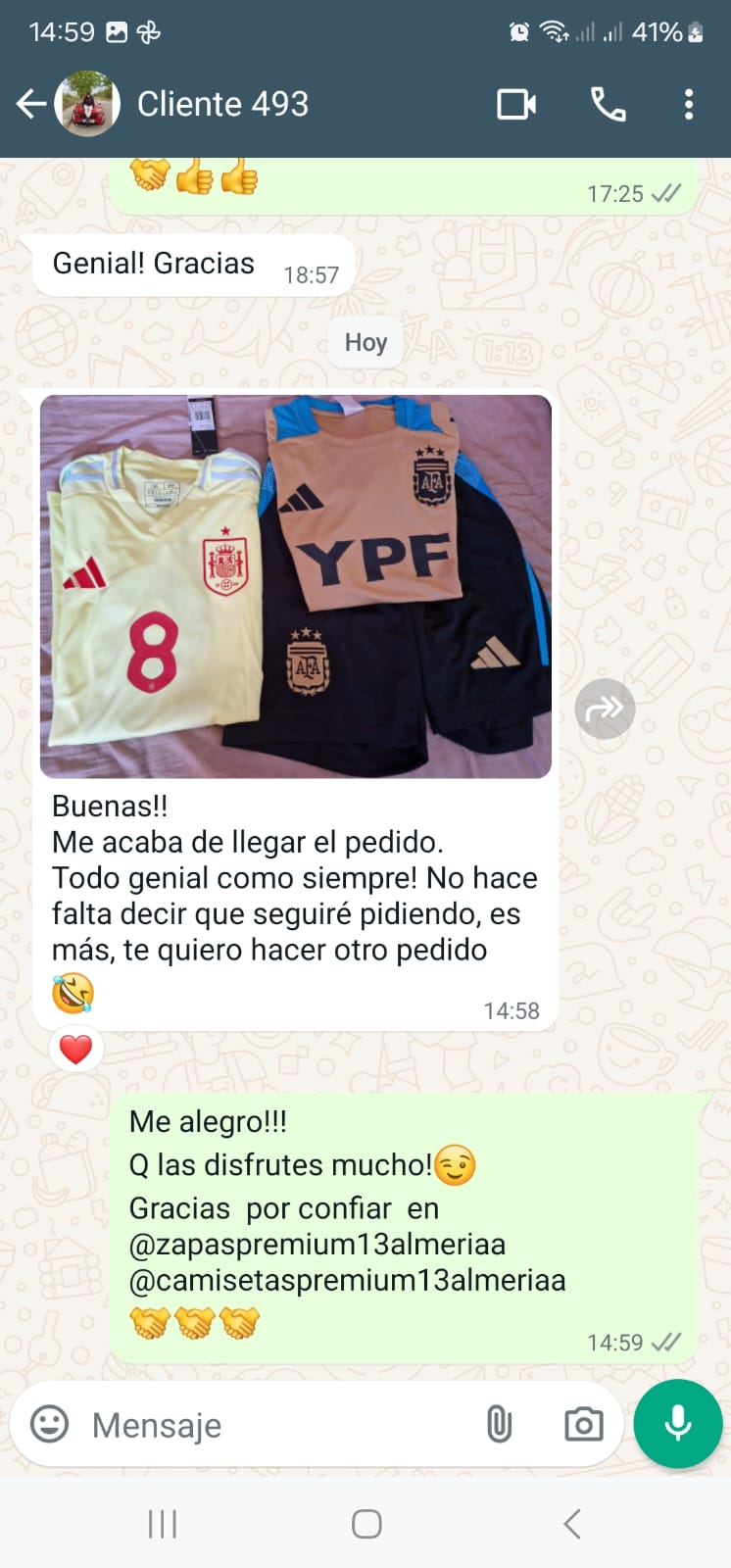Go to the home screen
This screenshot has height=1568, width=731.
365,1524
